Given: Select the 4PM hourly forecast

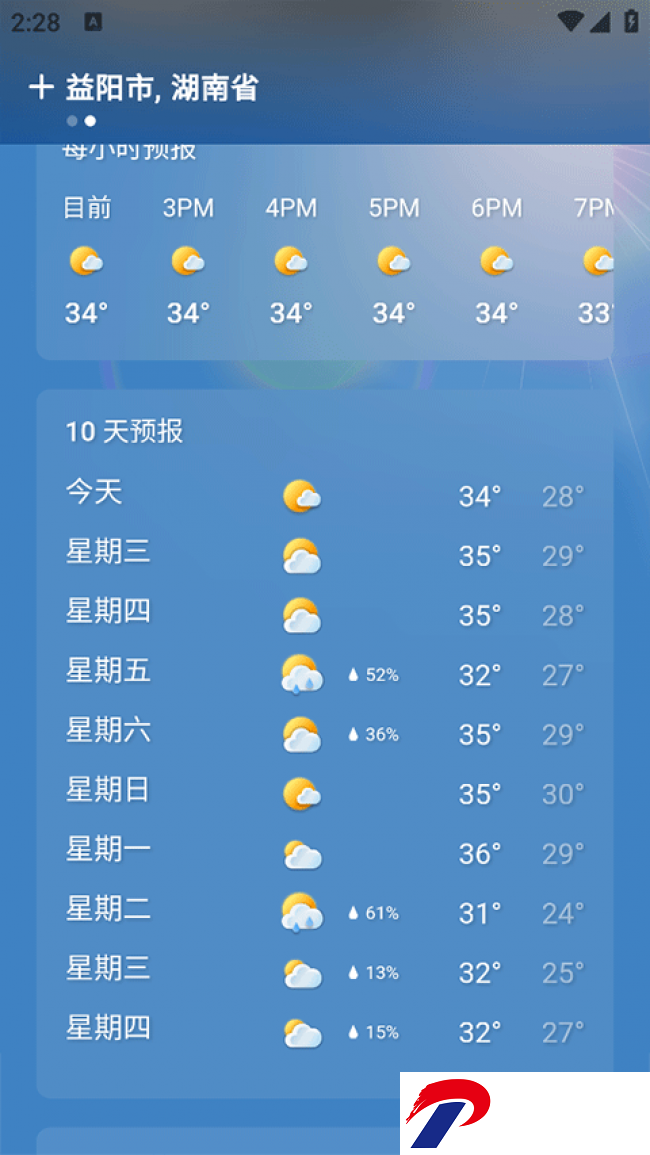Looking at the screenshot, I should (x=291, y=262).
